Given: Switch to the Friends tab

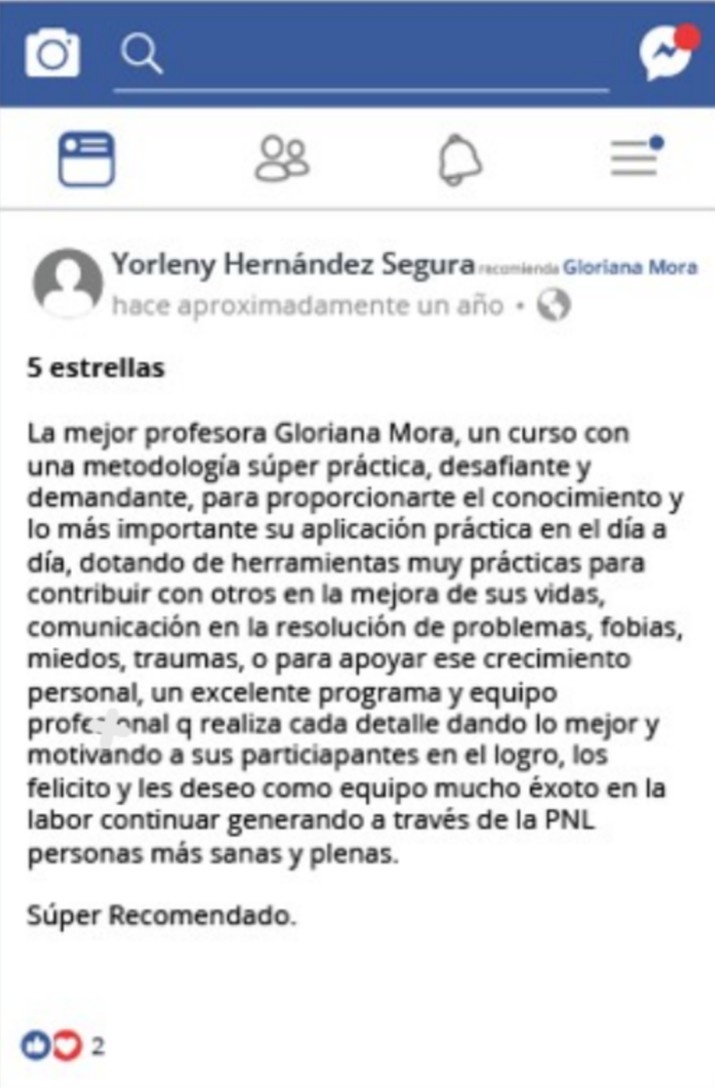Looking at the screenshot, I should coord(282,159).
